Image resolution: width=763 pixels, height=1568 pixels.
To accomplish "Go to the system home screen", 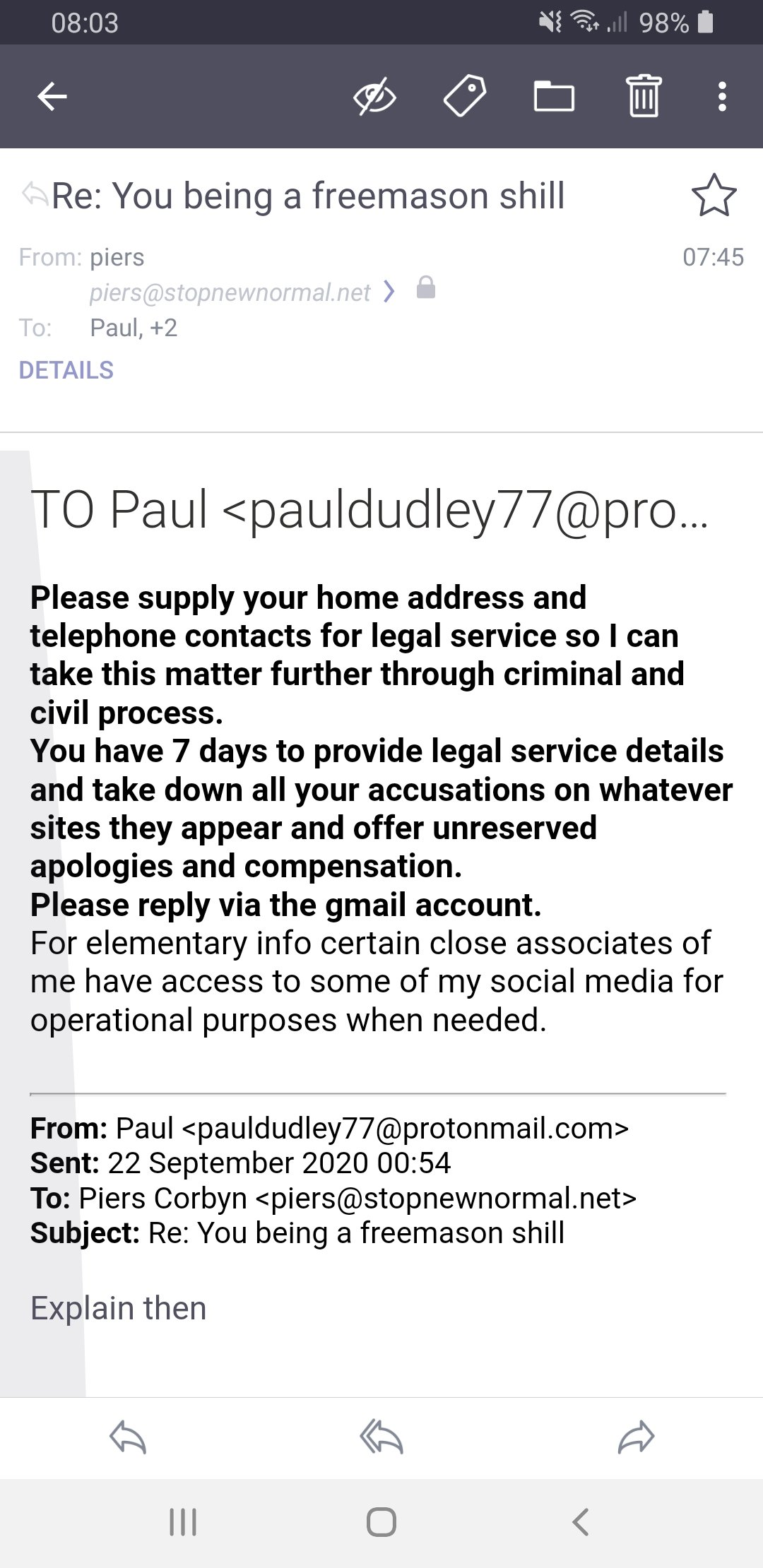I will point(381,1521).
